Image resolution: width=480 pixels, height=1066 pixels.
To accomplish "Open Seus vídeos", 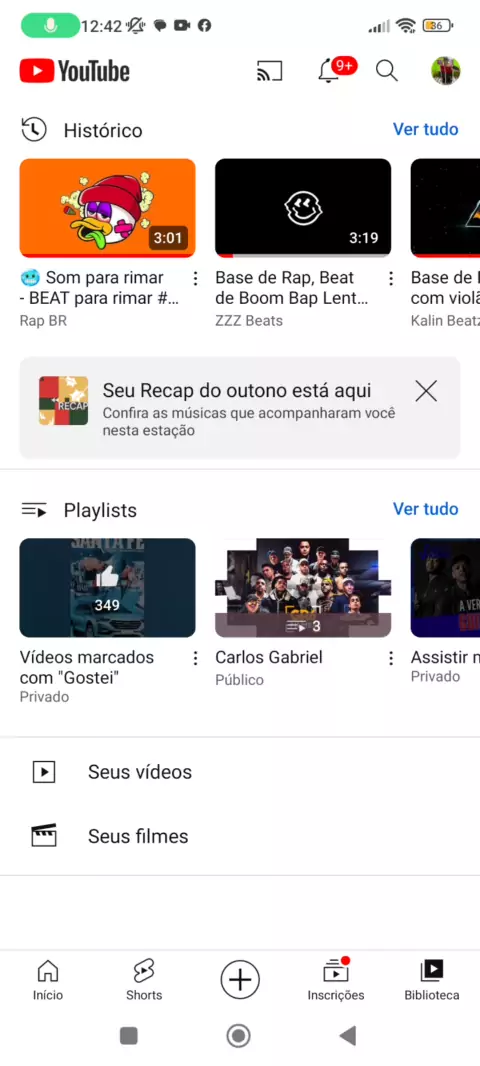I will (x=240, y=772).
